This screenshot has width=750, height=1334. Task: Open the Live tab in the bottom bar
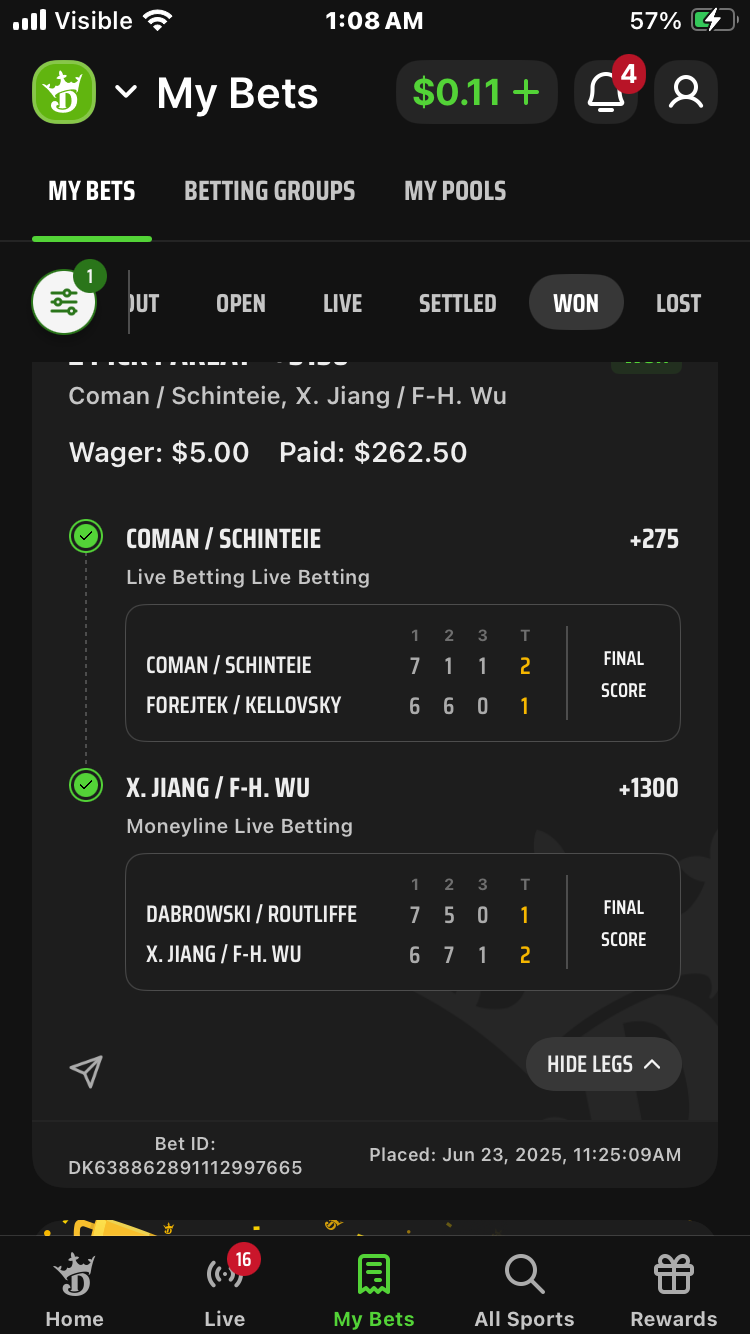[x=225, y=1290]
